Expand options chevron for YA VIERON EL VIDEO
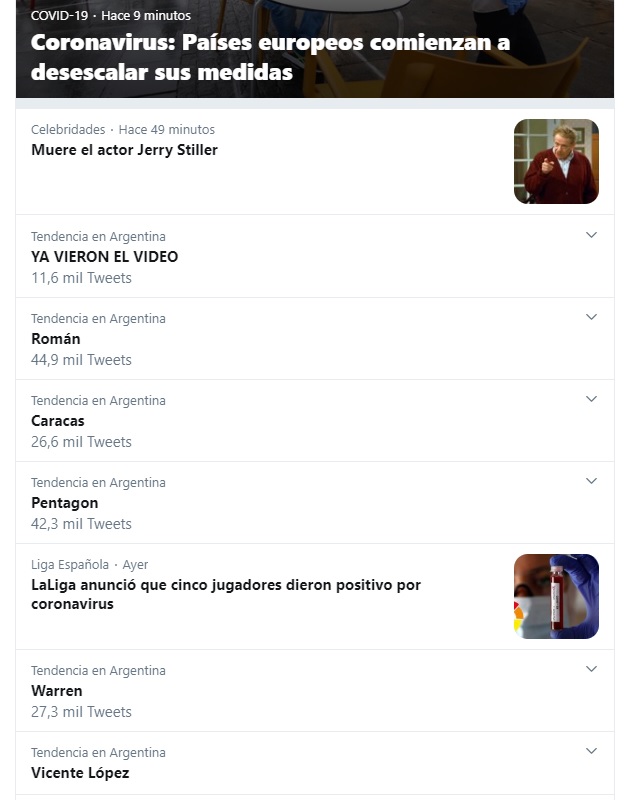625x800 pixels. point(591,235)
